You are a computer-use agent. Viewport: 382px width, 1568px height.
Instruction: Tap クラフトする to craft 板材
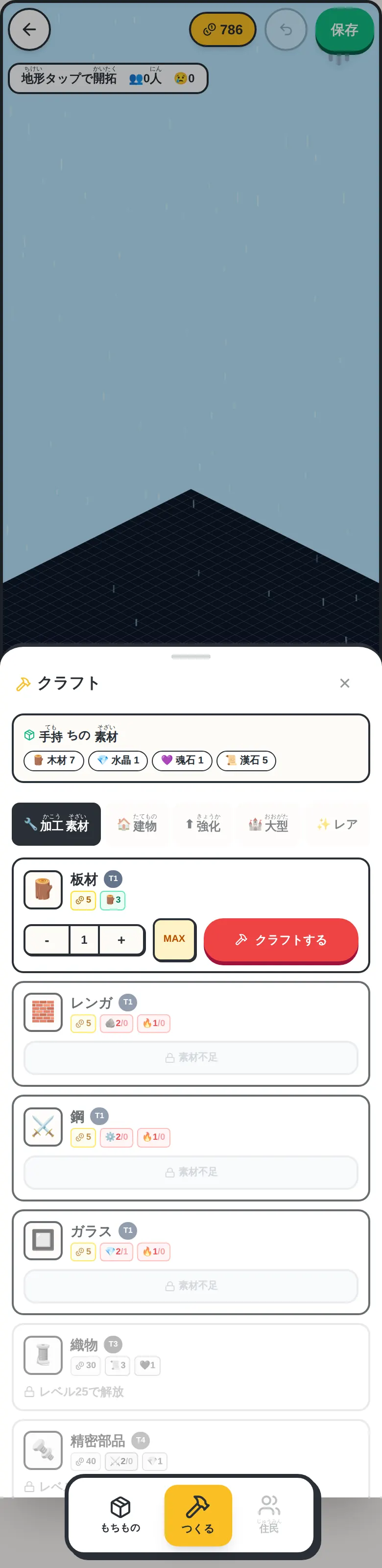pos(281,940)
